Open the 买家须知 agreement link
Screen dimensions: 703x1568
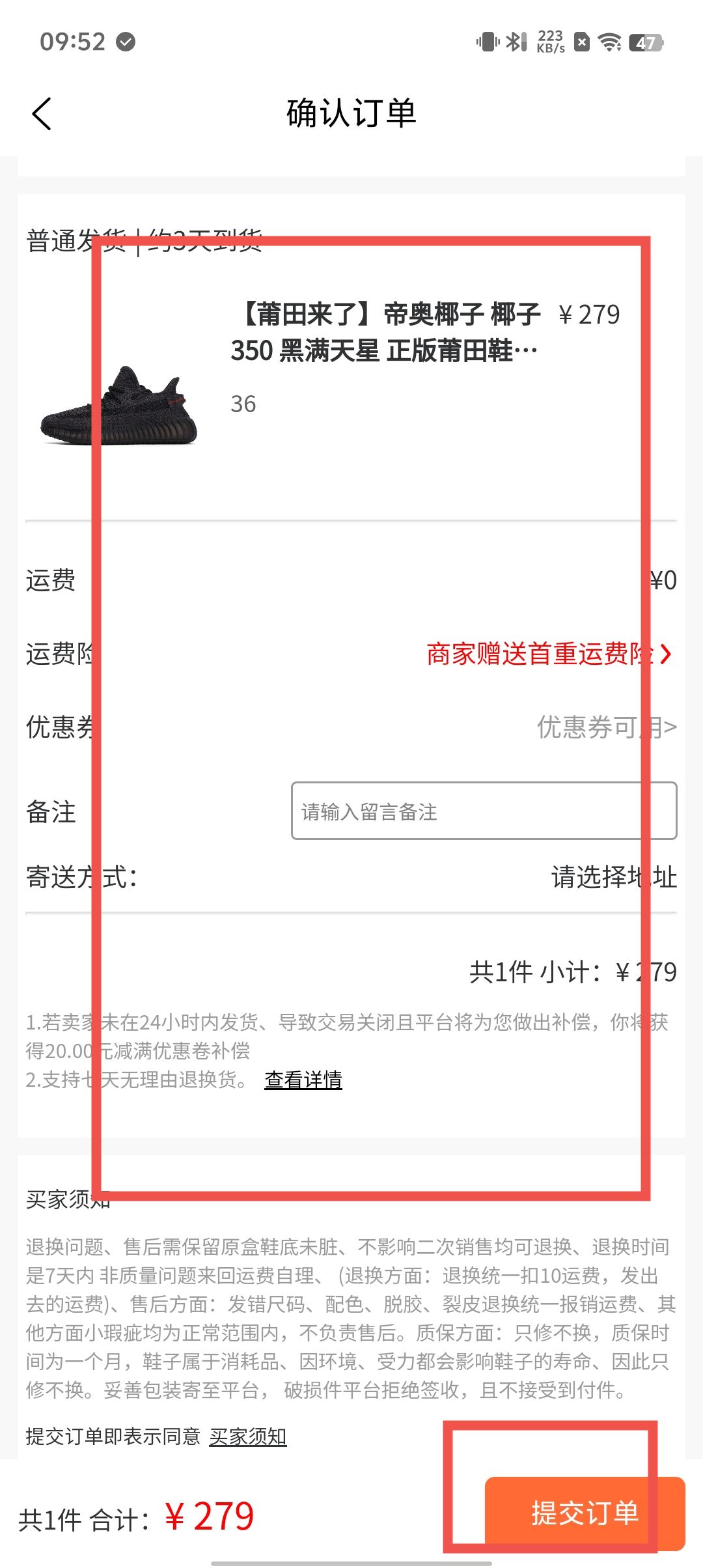point(247,1436)
